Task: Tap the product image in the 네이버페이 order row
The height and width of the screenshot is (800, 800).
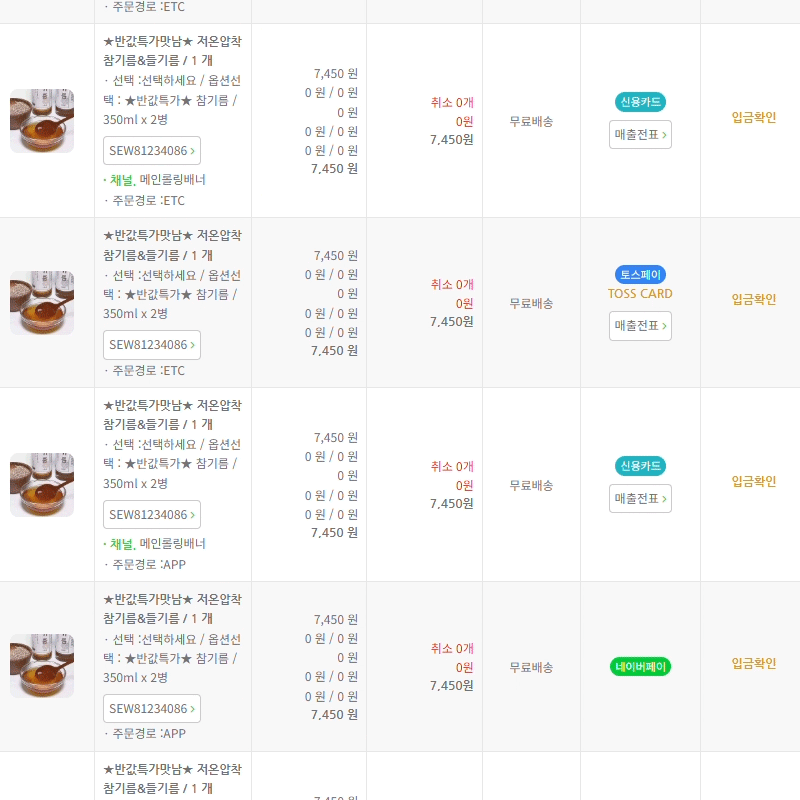Action: (42, 666)
